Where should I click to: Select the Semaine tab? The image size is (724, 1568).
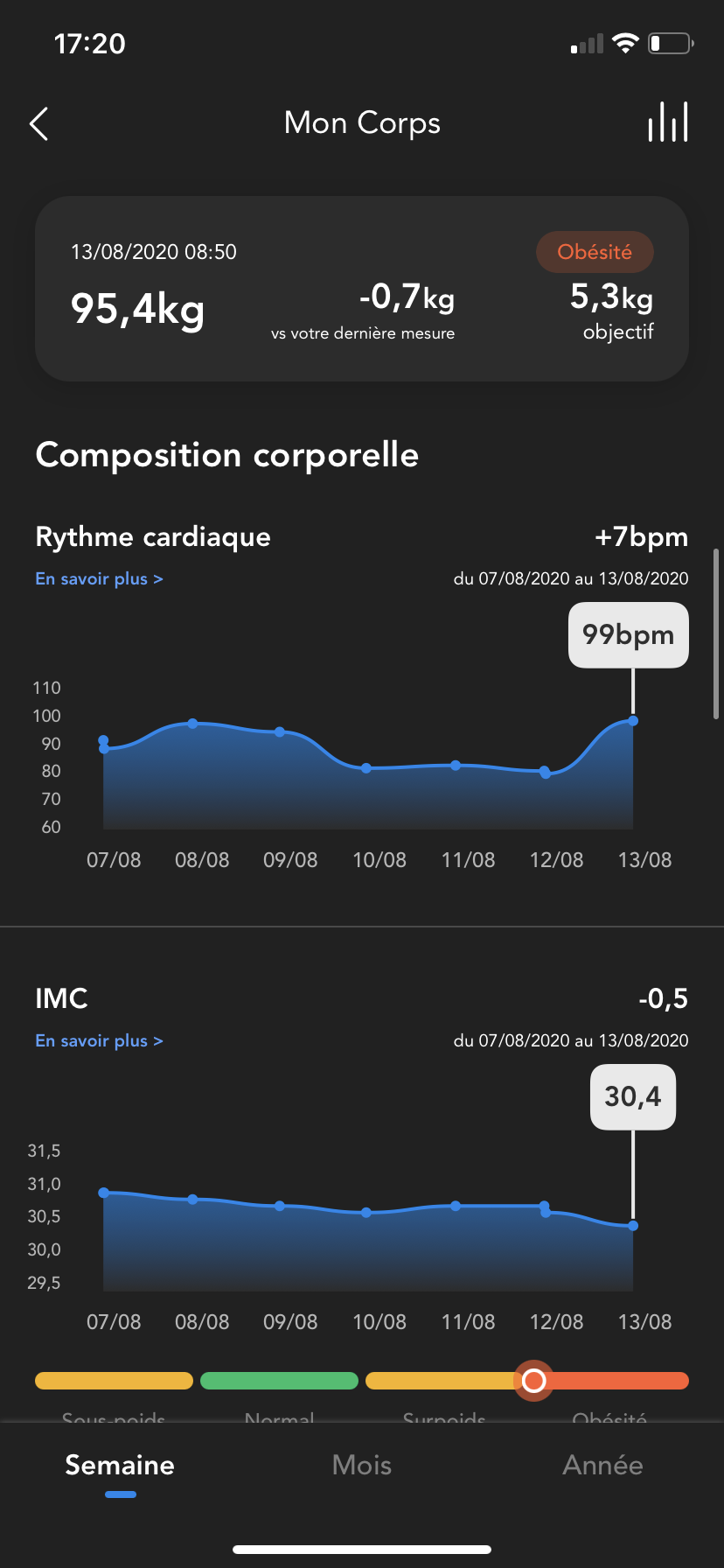pyautogui.click(x=120, y=1466)
